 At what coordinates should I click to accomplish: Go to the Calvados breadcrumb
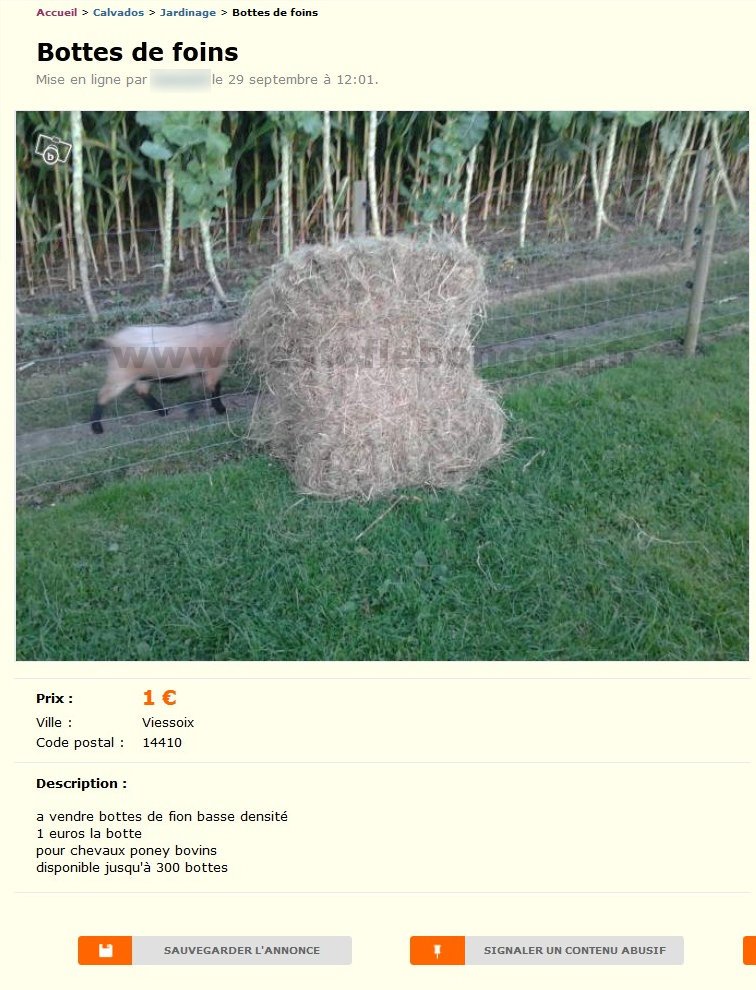tap(118, 12)
